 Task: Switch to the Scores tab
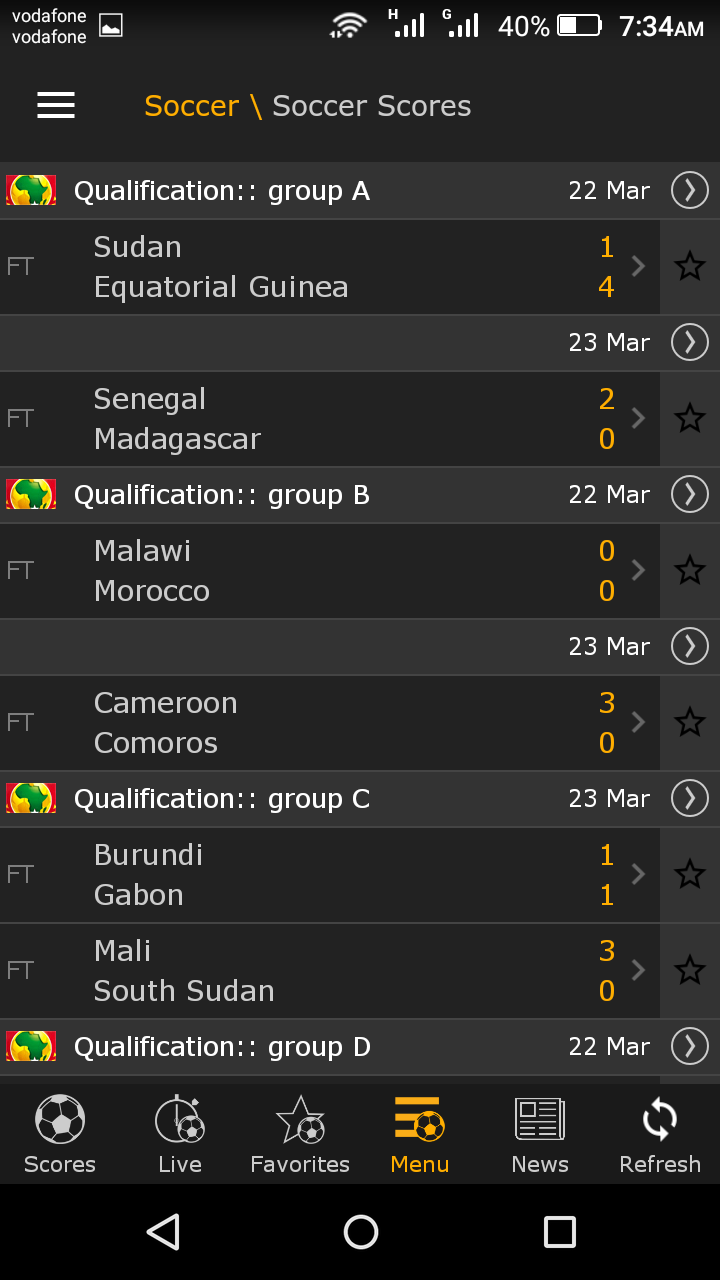click(x=60, y=1134)
